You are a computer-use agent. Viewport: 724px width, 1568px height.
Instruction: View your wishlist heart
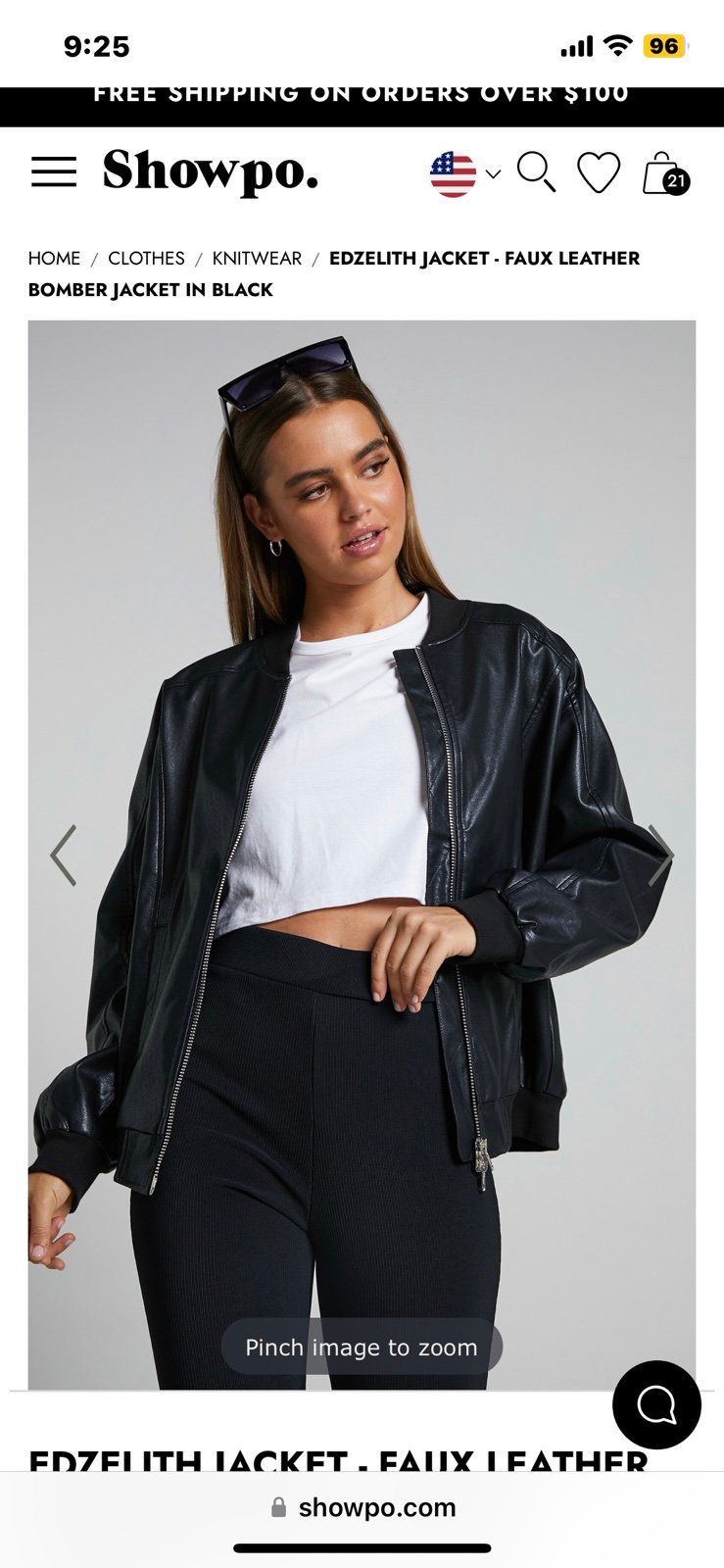pyautogui.click(x=599, y=173)
